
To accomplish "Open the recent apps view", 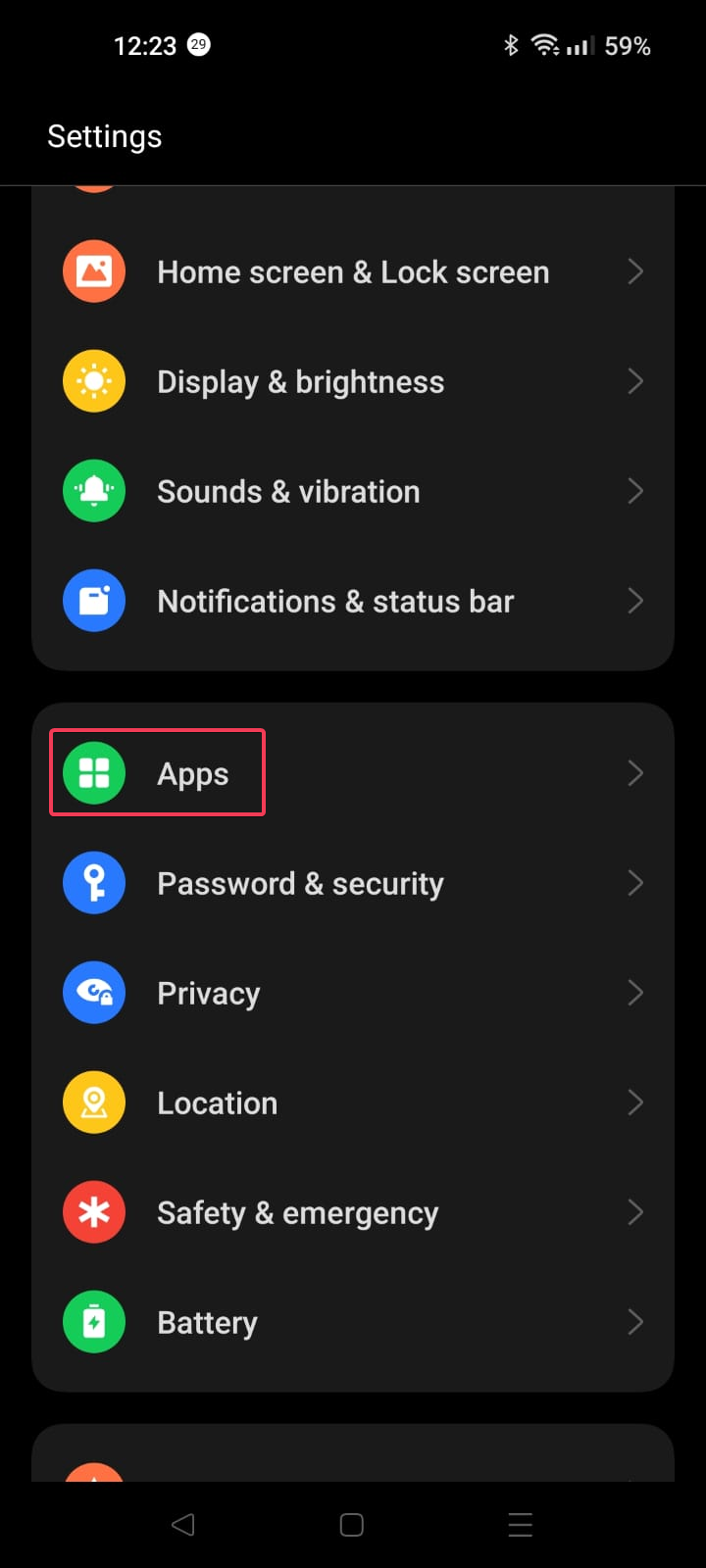I will (521, 1524).
